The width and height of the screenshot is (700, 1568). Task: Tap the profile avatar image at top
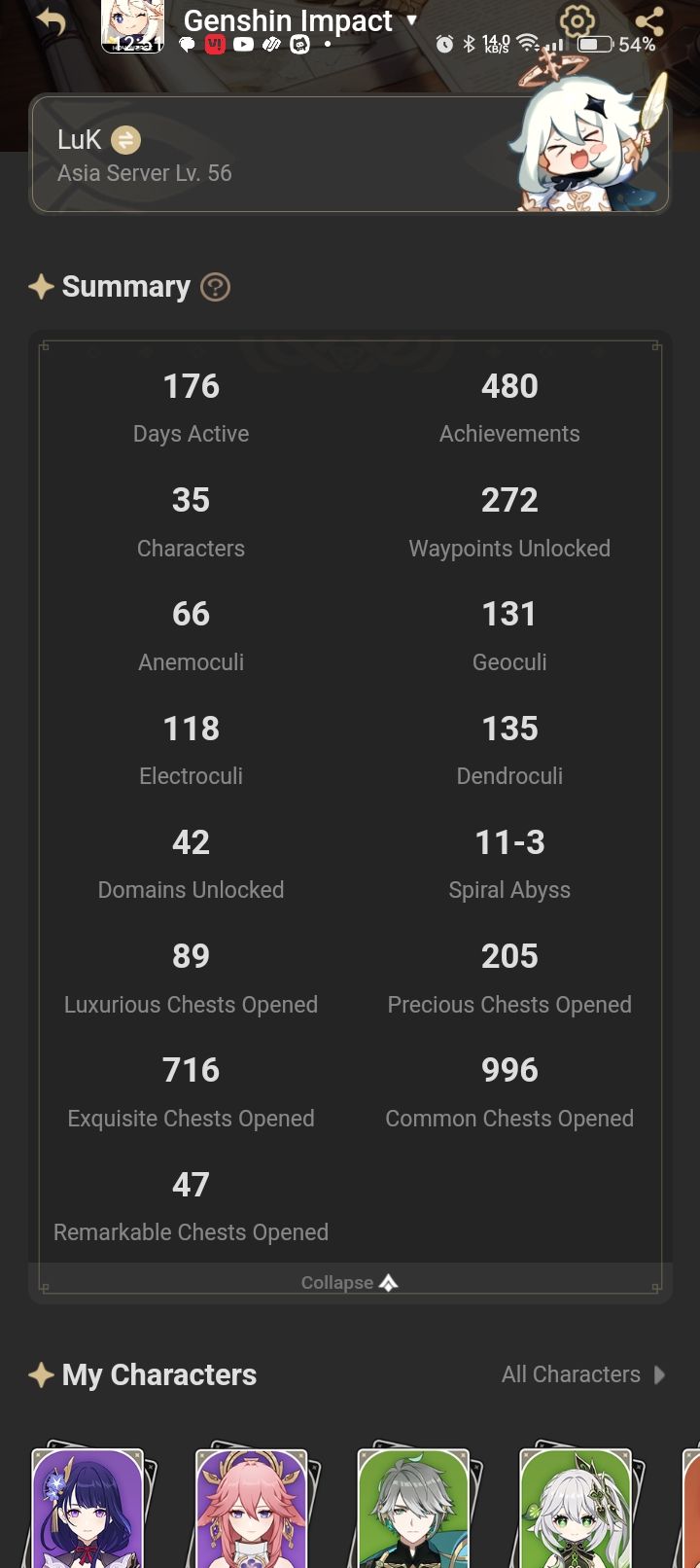(x=132, y=24)
